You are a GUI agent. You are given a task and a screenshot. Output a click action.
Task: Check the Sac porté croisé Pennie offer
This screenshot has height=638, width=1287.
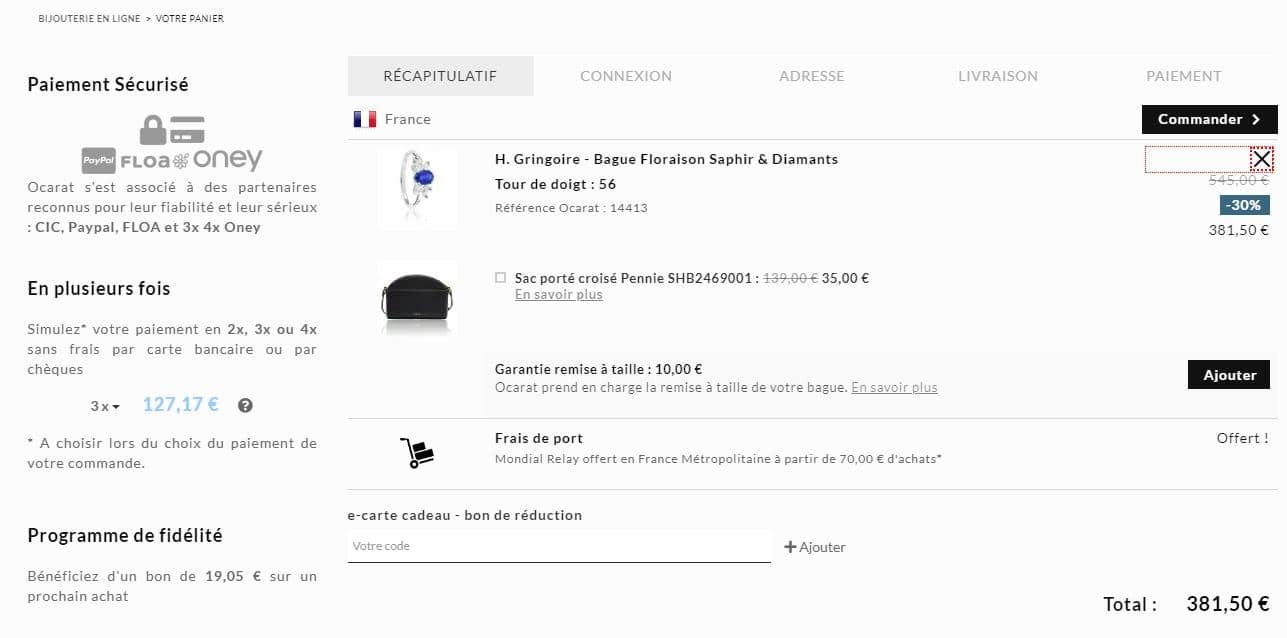[501, 278]
